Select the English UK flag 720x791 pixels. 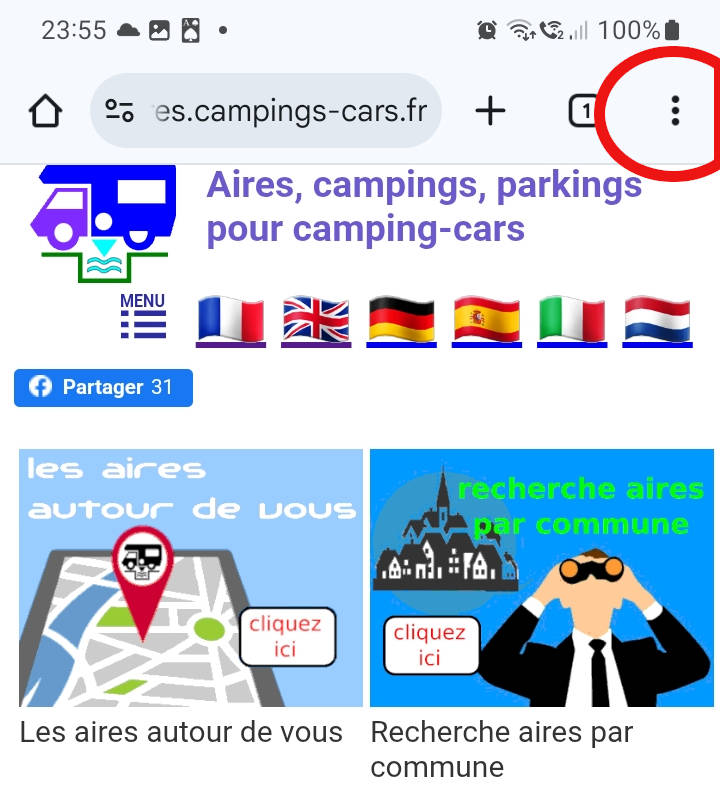(316, 320)
